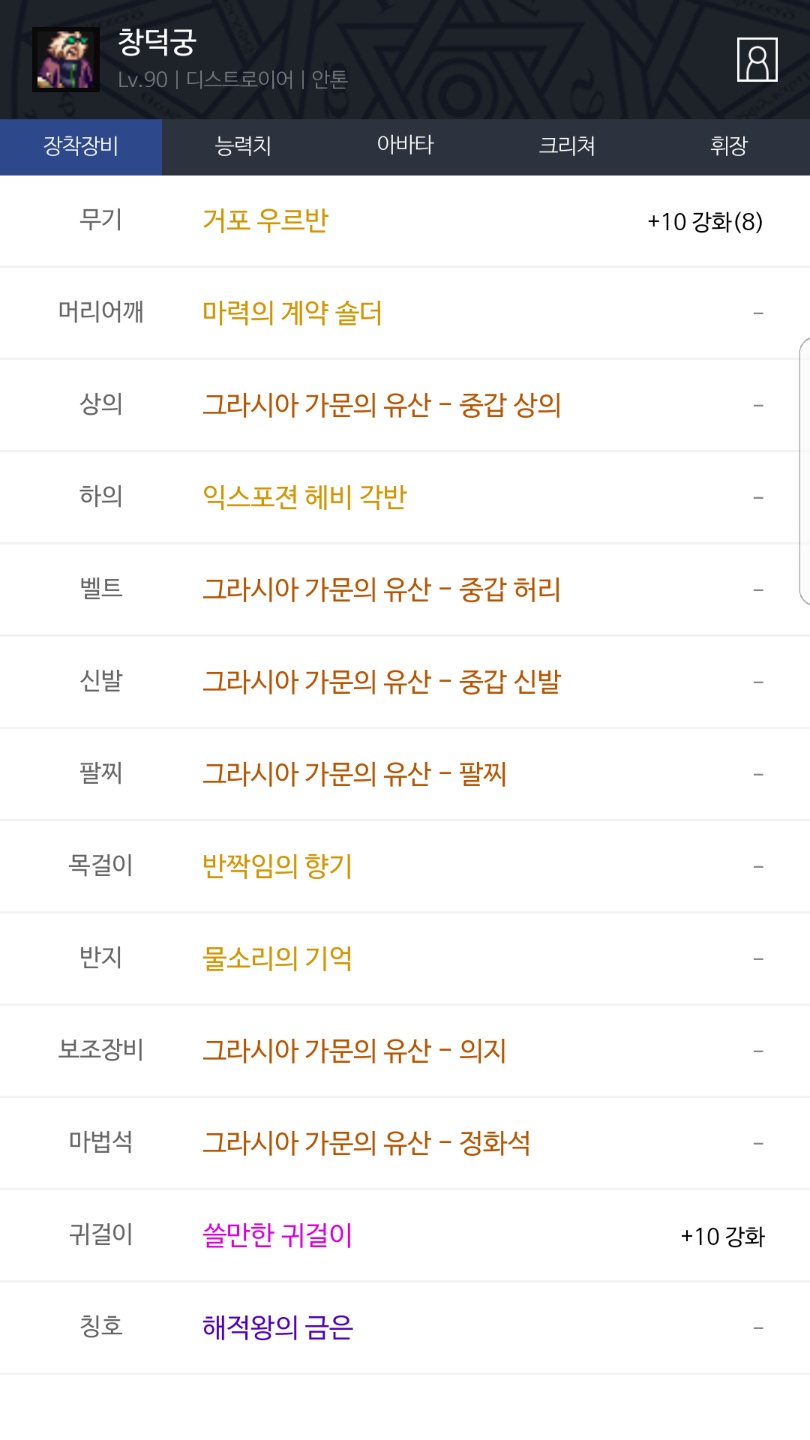
Task: Select the 장착장비 tab
Action: (81, 146)
